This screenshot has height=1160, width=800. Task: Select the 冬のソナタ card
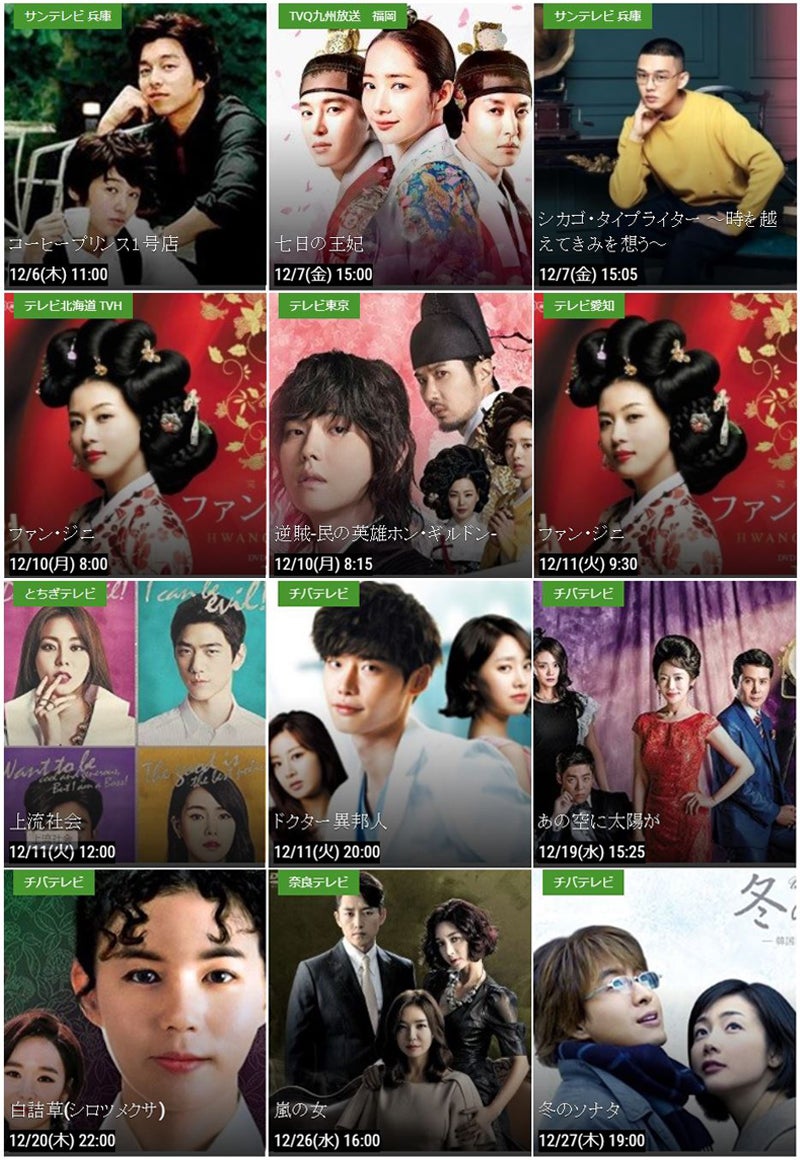665,1011
